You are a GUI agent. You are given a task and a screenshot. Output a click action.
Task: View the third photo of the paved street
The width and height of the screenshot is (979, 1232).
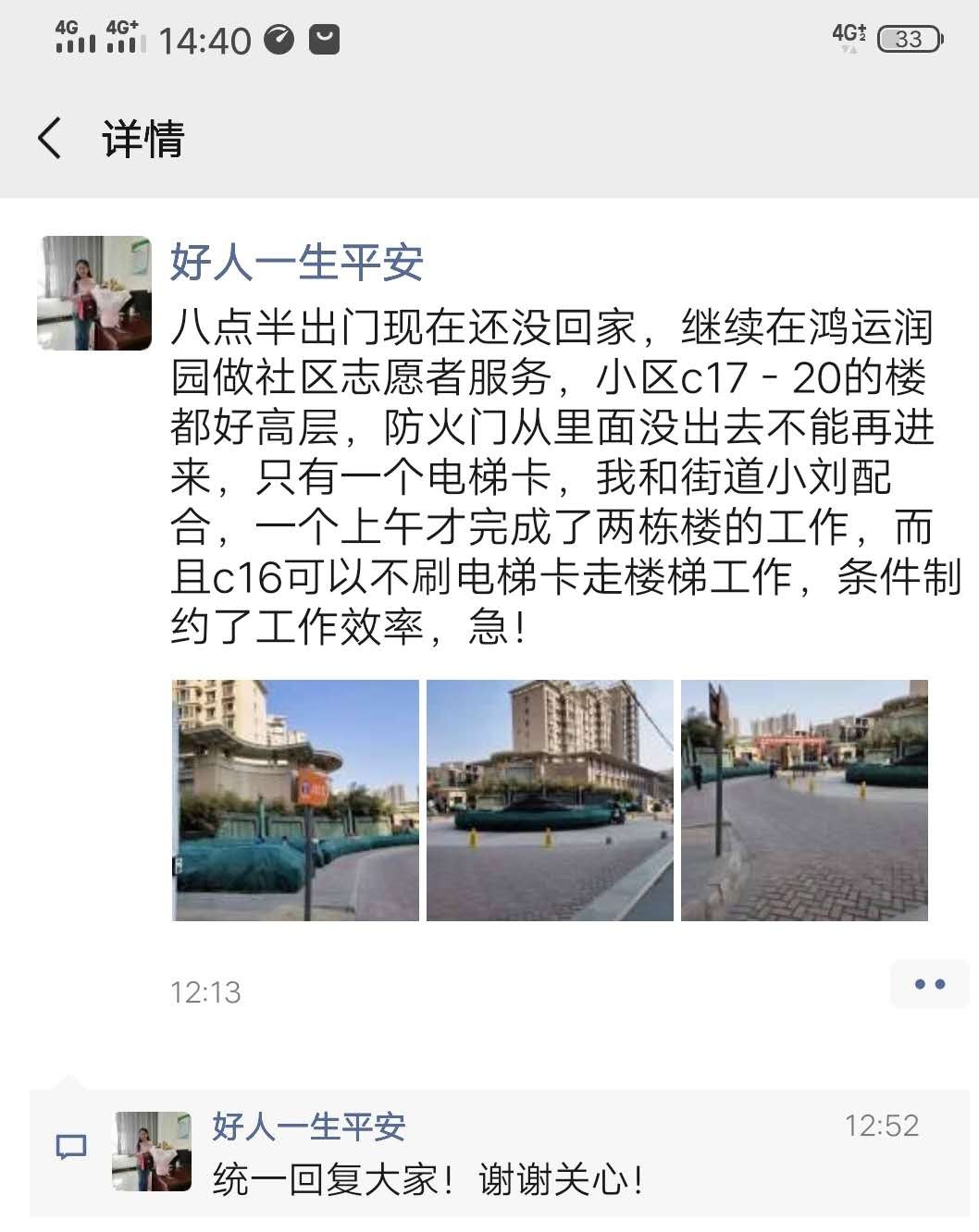click(x=804, y=800)
